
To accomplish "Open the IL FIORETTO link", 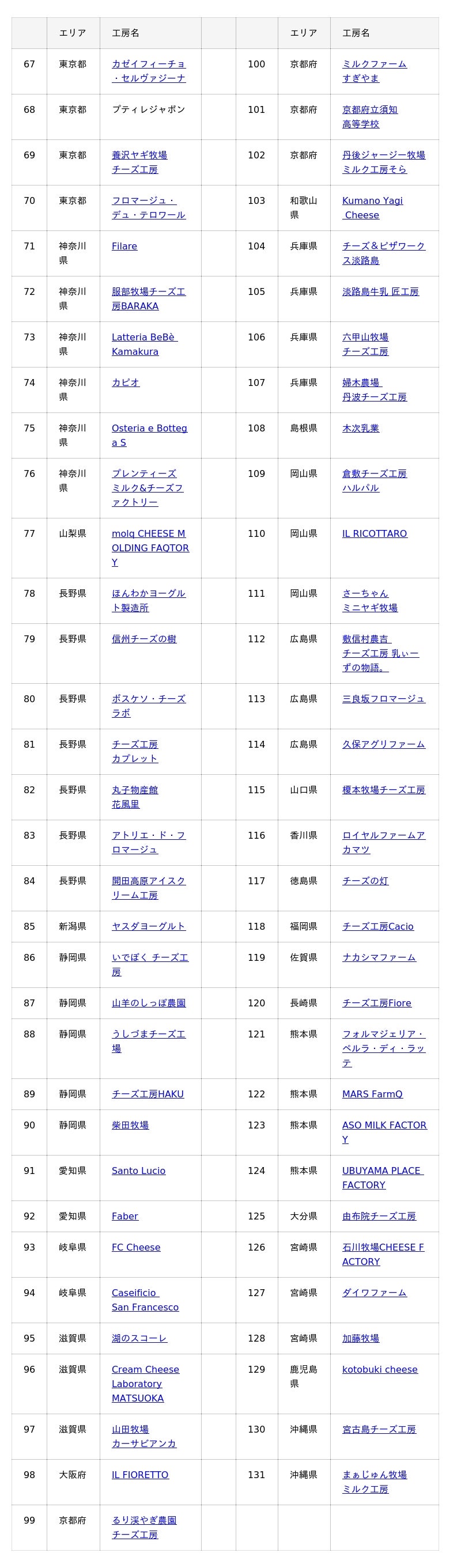I will tap(140, 1475).
